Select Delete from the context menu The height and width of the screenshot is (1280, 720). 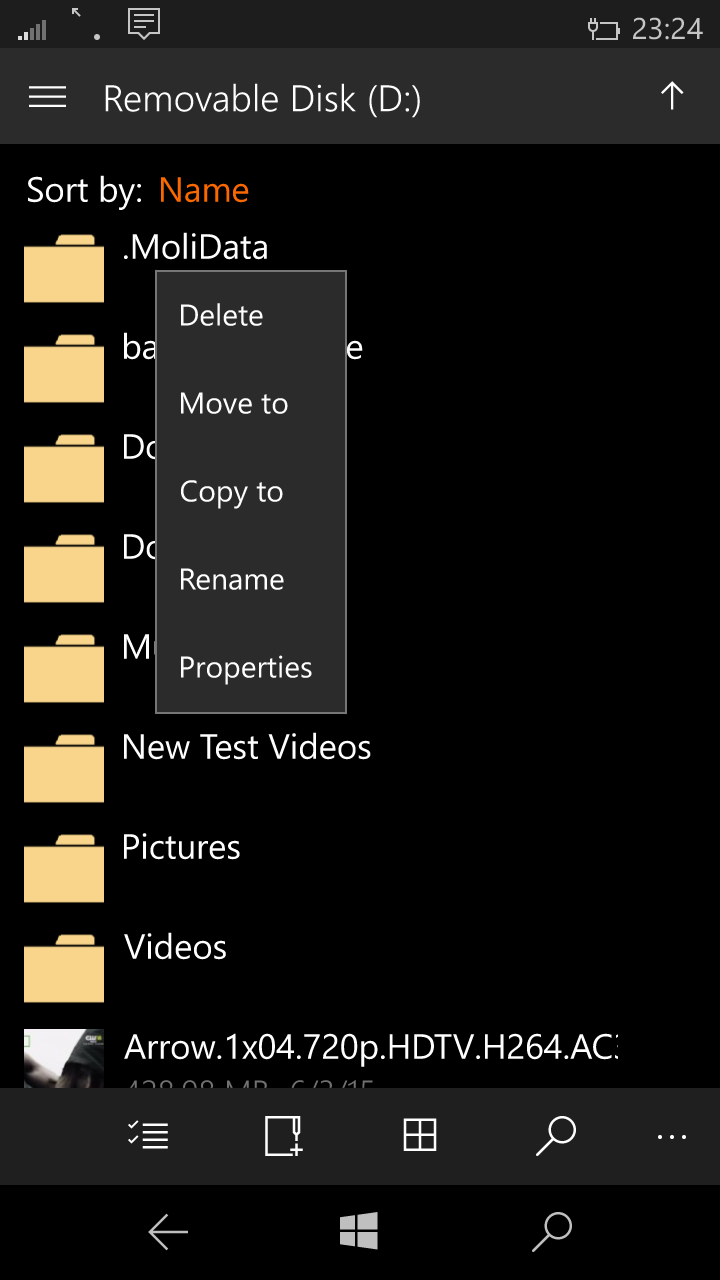coord(221,316)
